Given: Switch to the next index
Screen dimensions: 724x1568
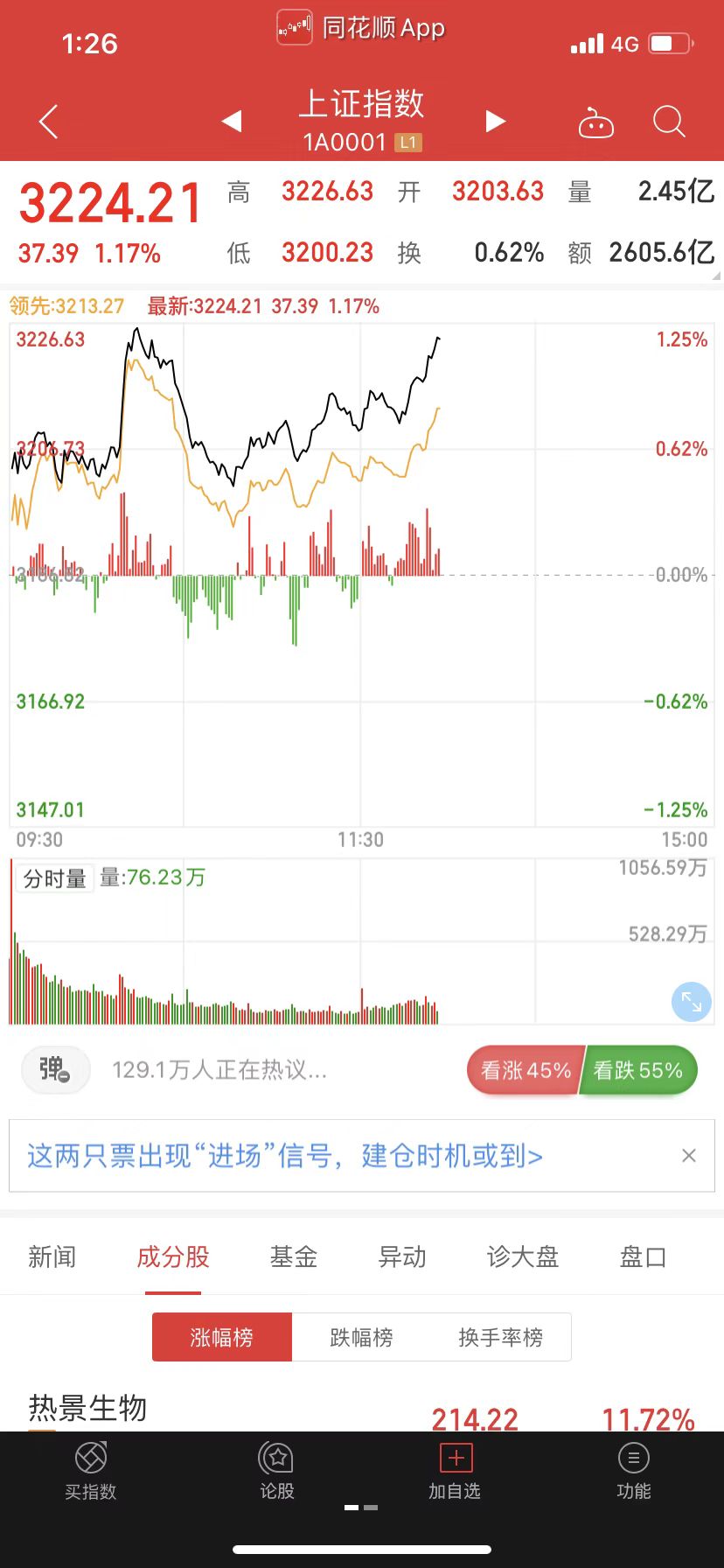Looking at the screenshot, I should (x=496, y=121).
